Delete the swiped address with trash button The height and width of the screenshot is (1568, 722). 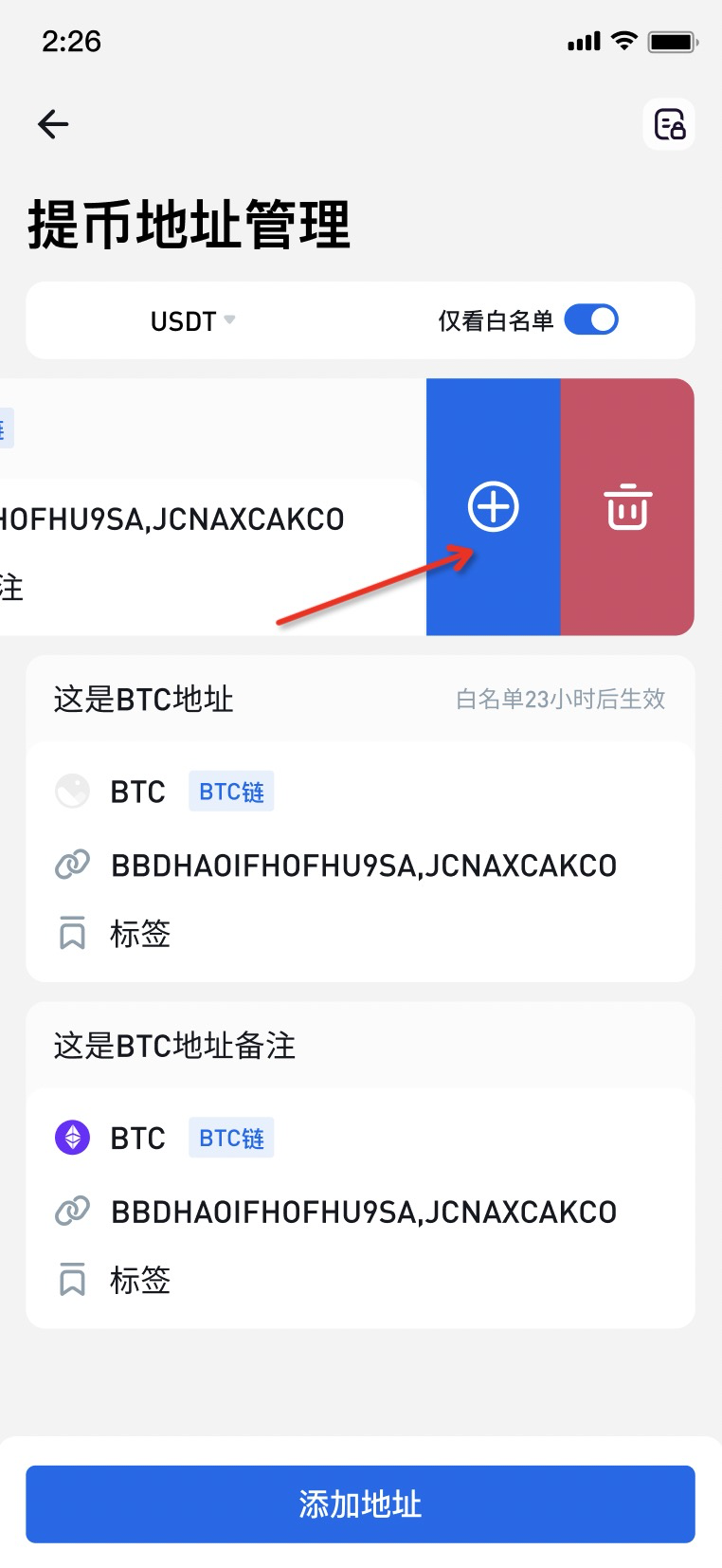pos(627,507)
